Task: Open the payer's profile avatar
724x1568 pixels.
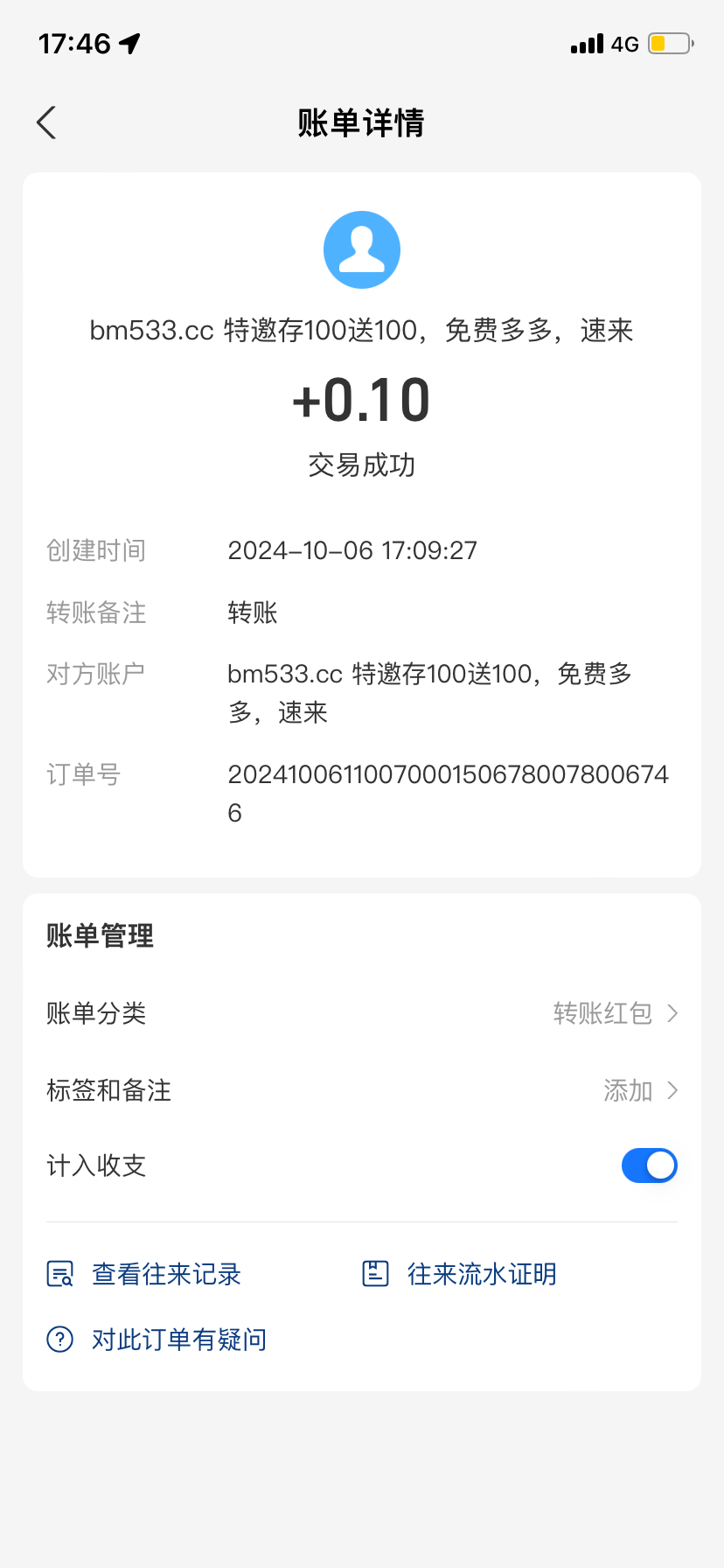Action: 362,249
